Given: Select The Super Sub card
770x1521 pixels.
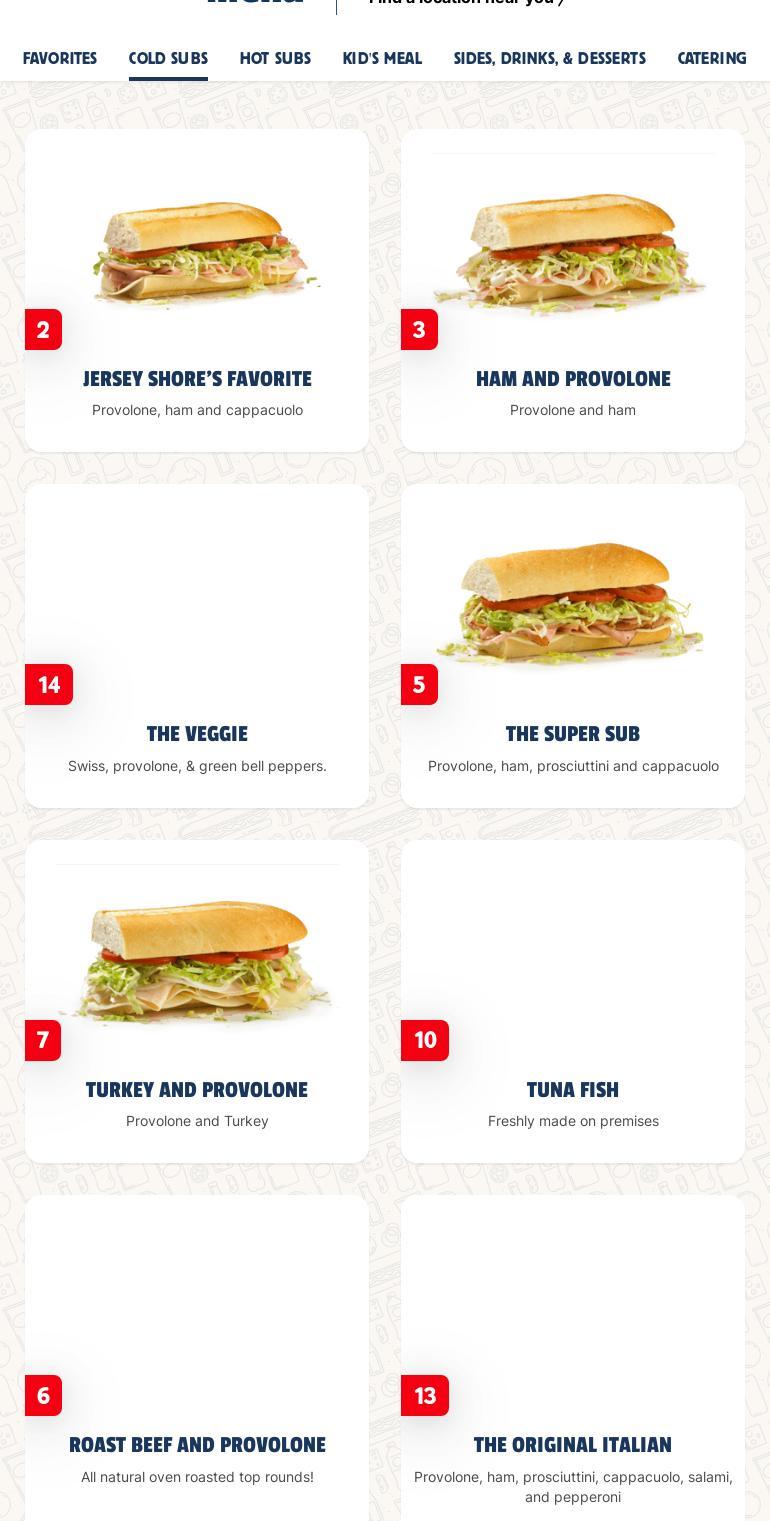Looking at the screenshot, I should tap(573, 734).
